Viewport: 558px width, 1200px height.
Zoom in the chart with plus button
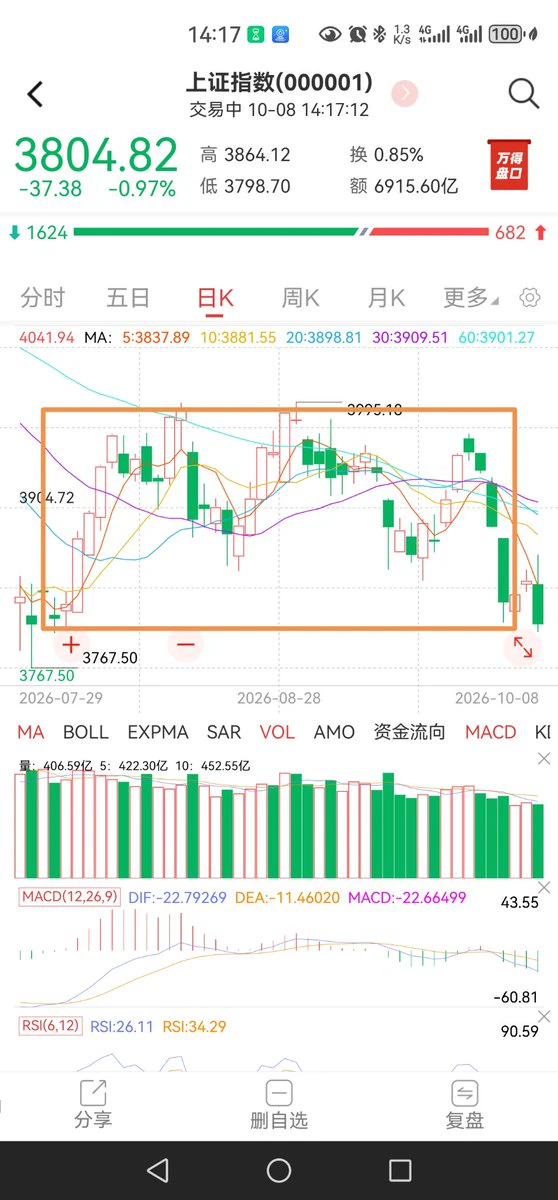click(70, 644)
